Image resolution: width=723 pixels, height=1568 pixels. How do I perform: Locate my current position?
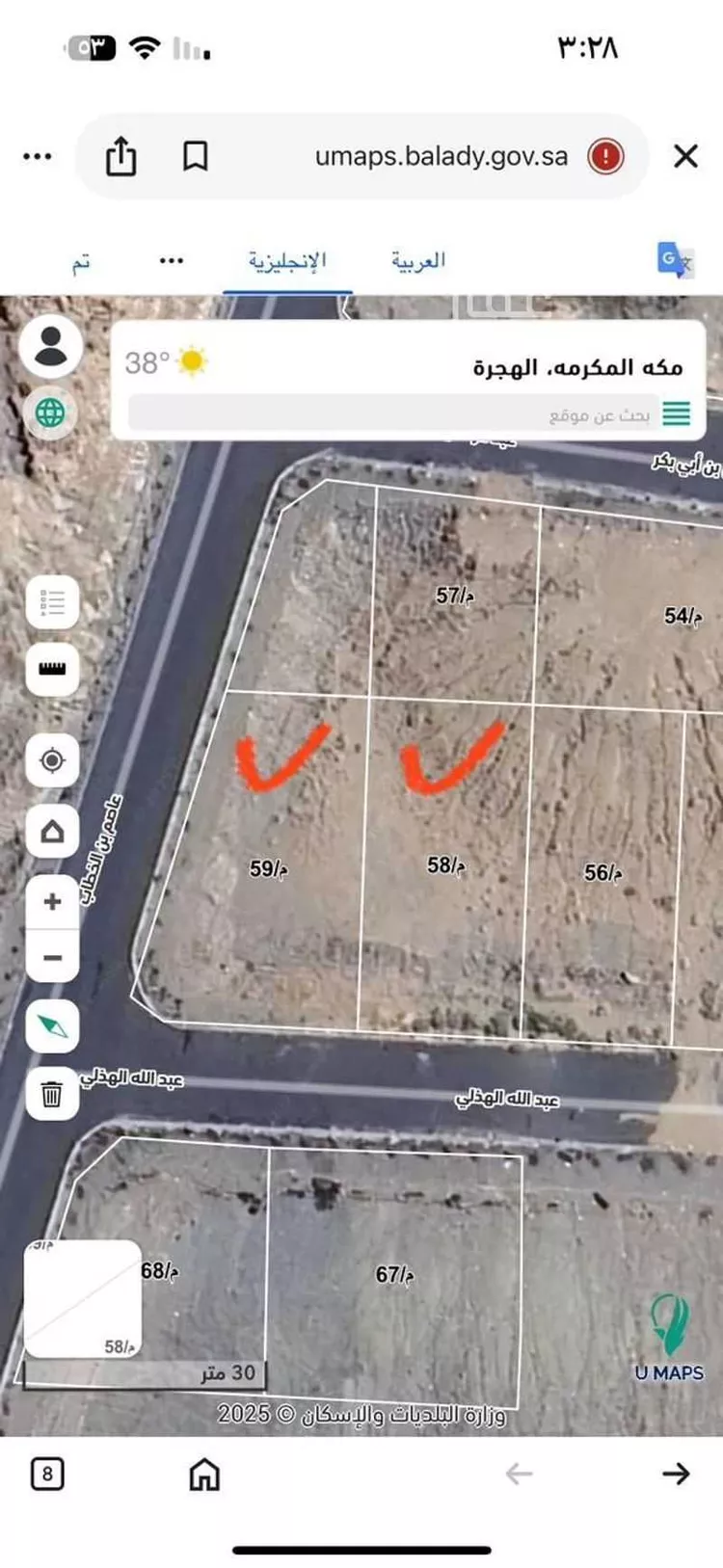click(x=52, y=760)
